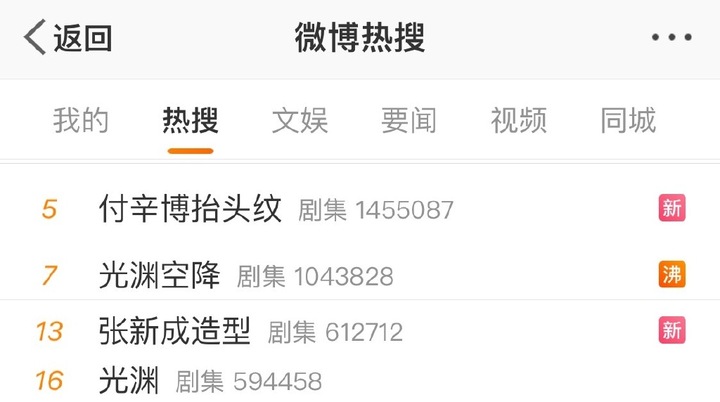Switch to the 我的 tab
Image resolution: width=720 pixels, height=402 pixels.
coord(80,121)
